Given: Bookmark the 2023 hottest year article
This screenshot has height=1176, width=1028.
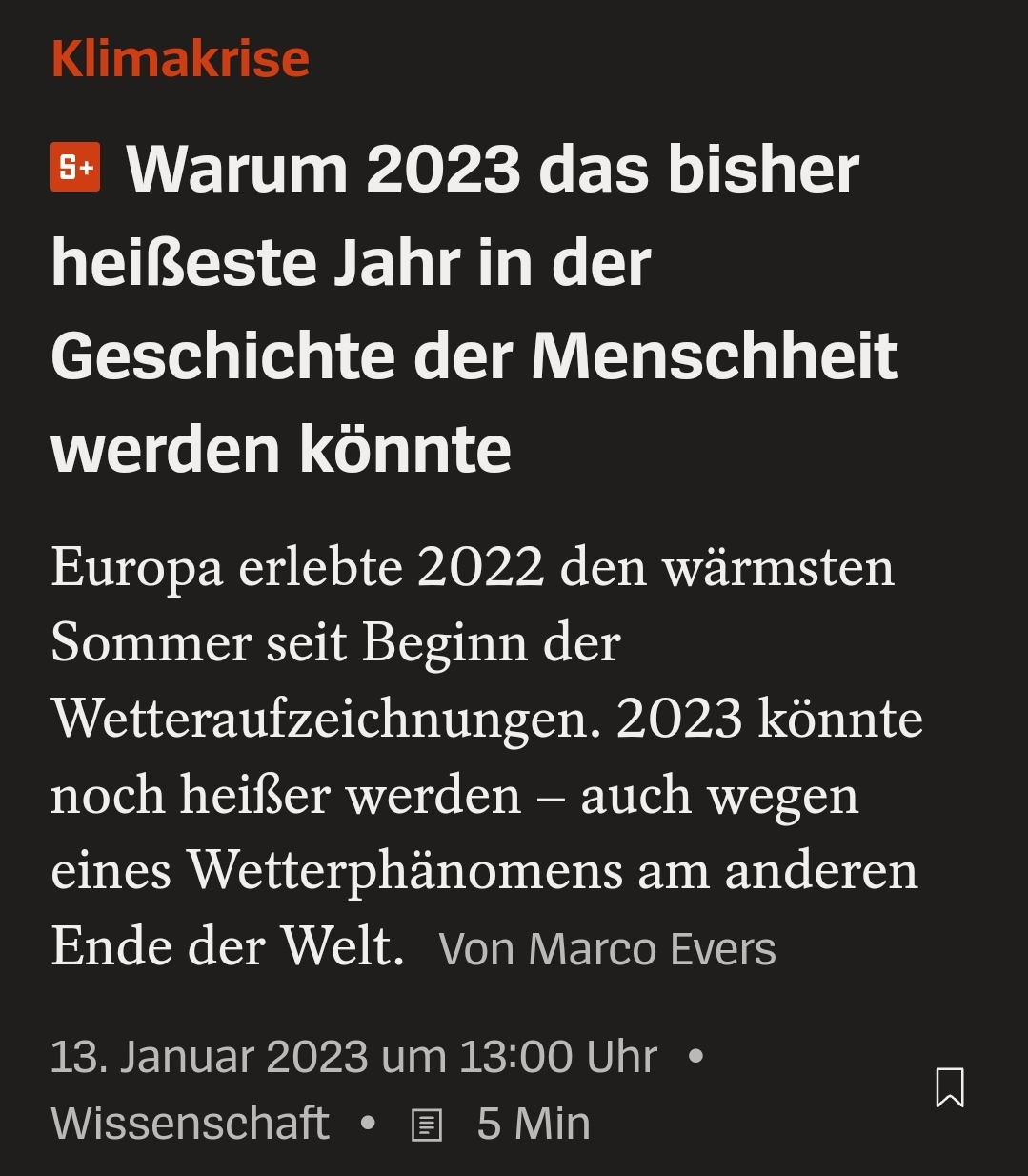Looking at the screenshot, I should (949, 1087).
